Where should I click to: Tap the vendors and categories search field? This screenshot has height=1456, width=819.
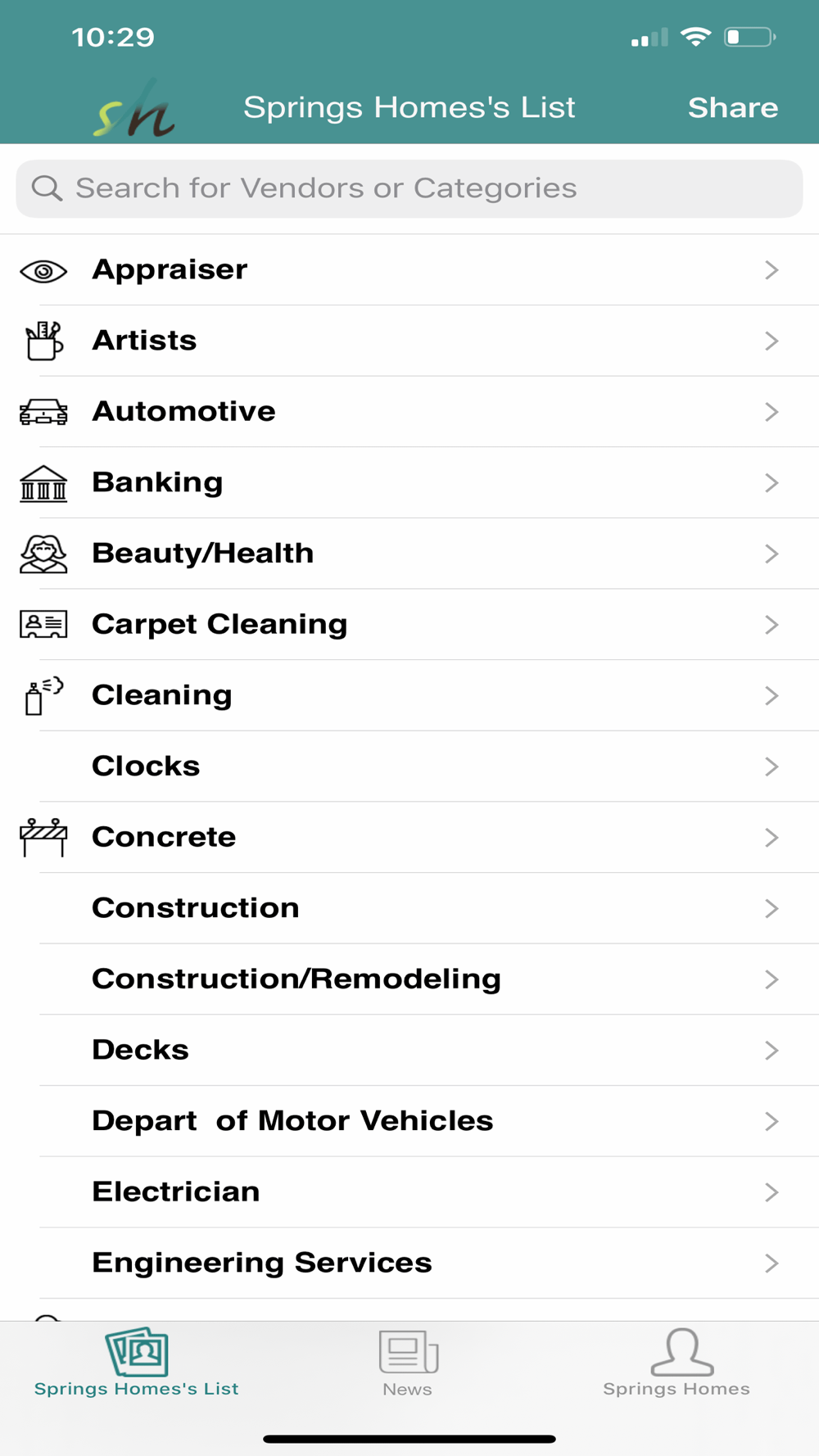(409, 188)
